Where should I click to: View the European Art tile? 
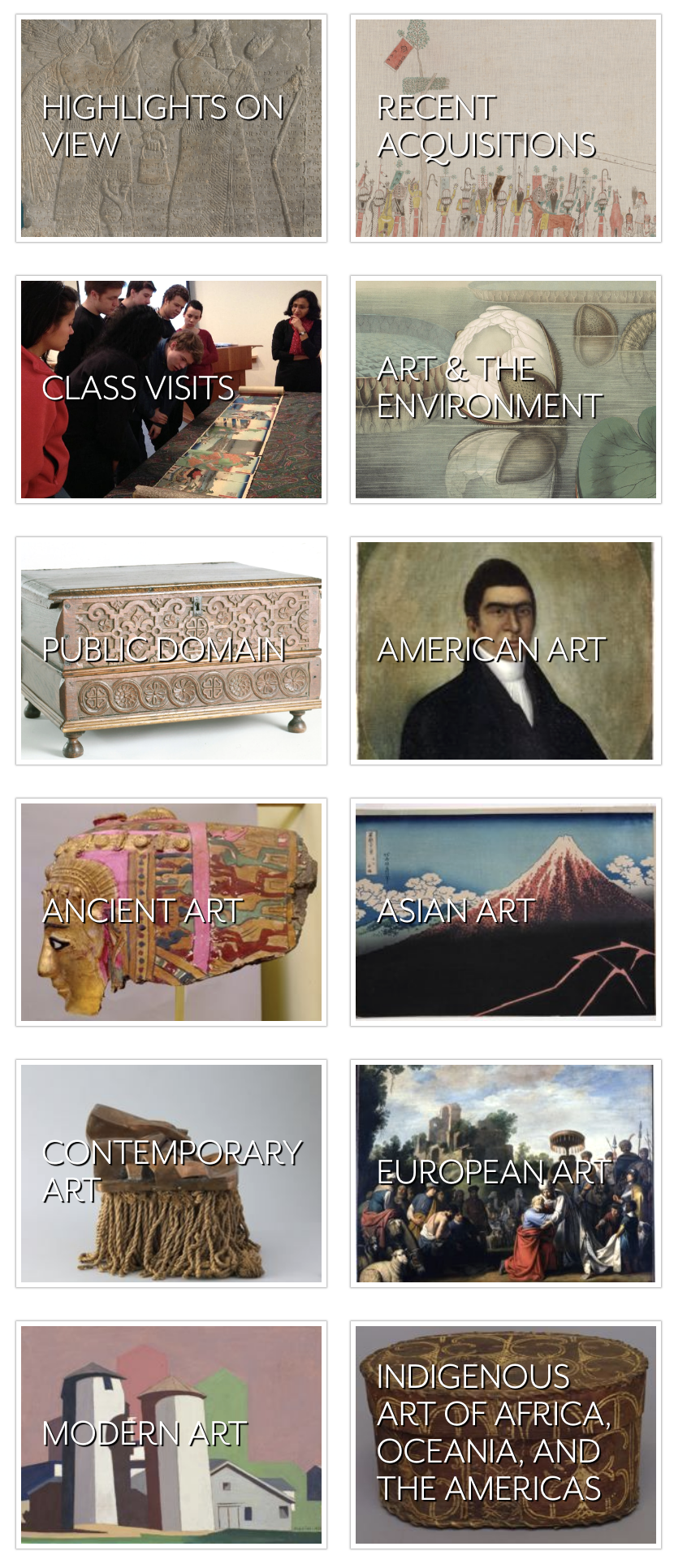506,1174
